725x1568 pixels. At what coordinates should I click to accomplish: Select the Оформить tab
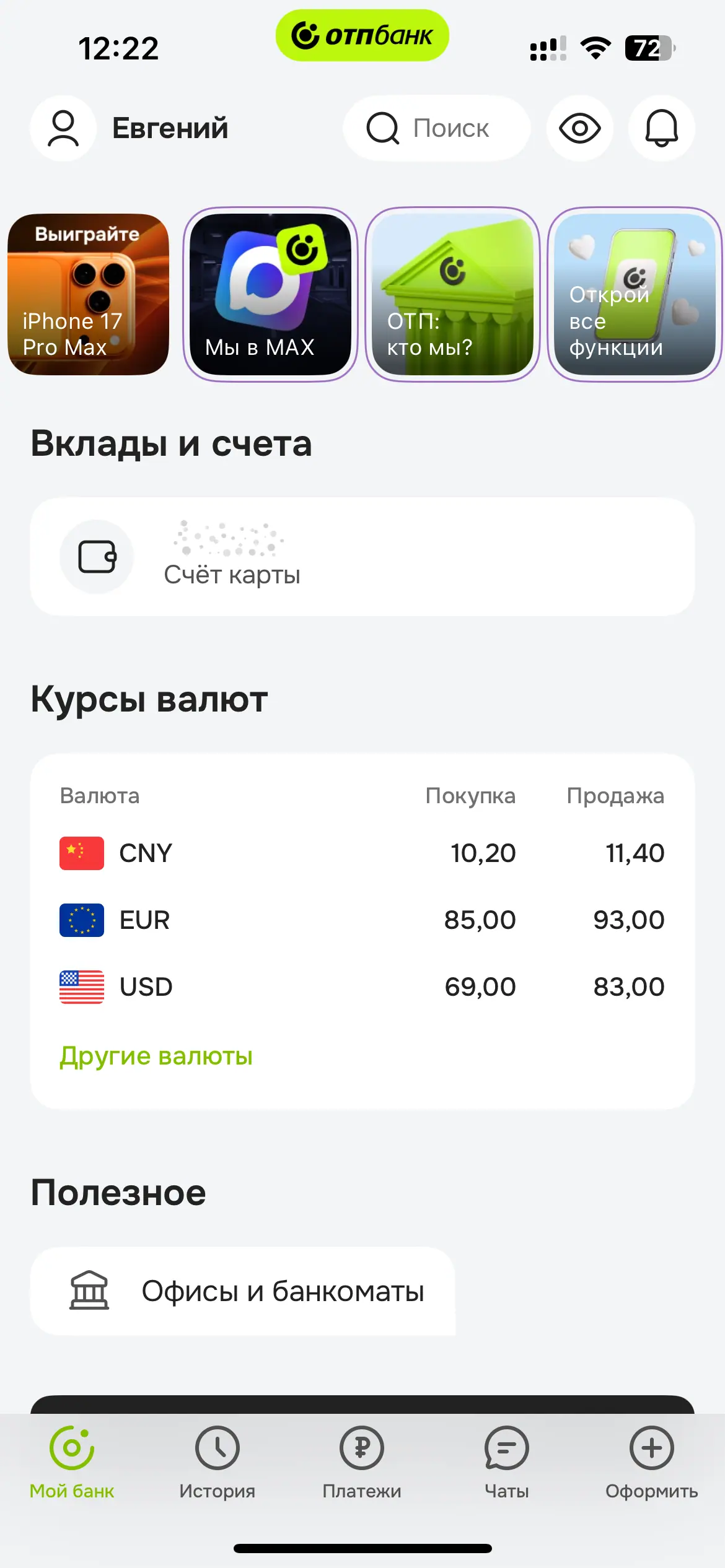click(652, 1463)
